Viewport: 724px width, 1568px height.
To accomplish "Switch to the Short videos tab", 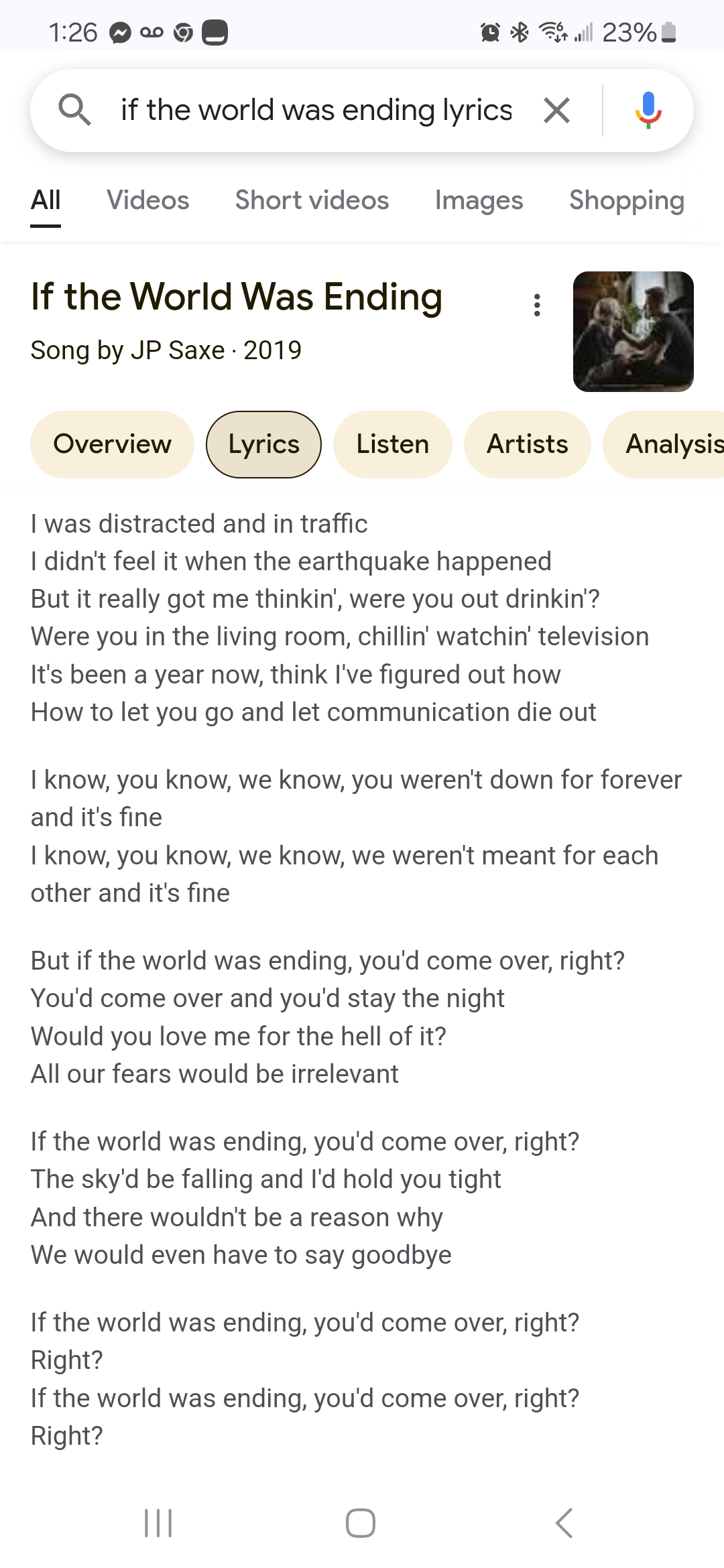I will tap(312, 200).
